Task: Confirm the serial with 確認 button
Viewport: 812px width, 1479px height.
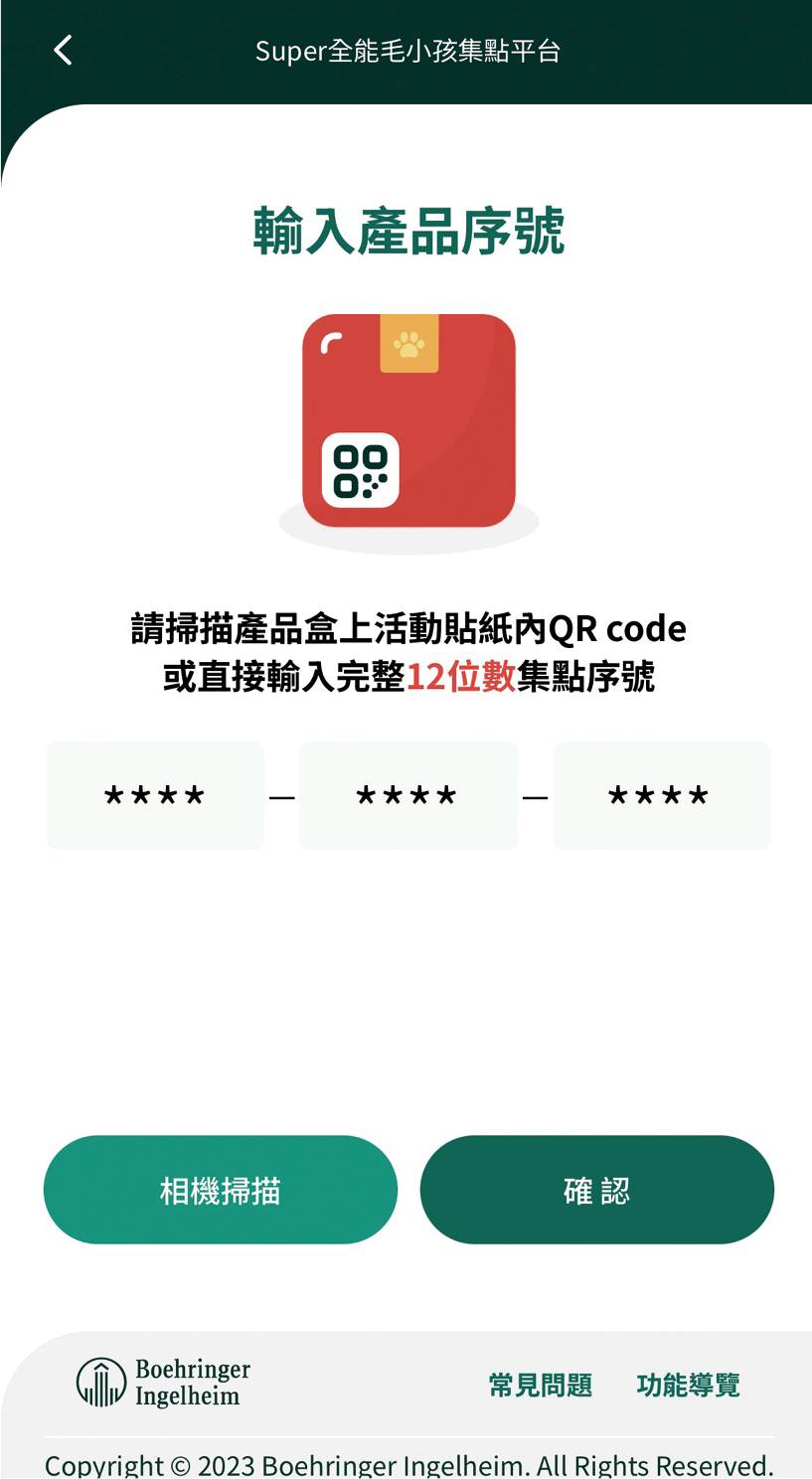Action: point(596,1190)
